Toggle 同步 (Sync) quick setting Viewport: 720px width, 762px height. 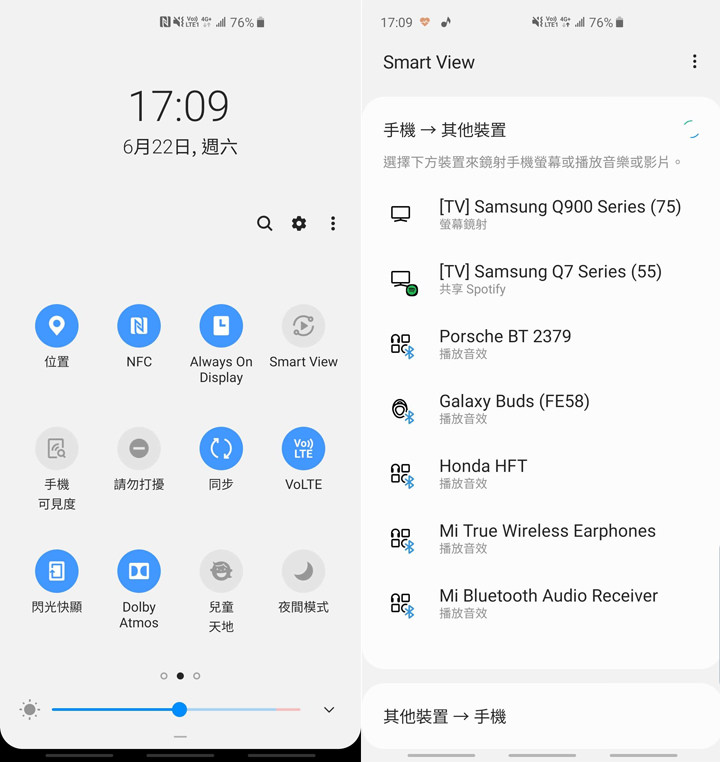(x=221, y=448)
